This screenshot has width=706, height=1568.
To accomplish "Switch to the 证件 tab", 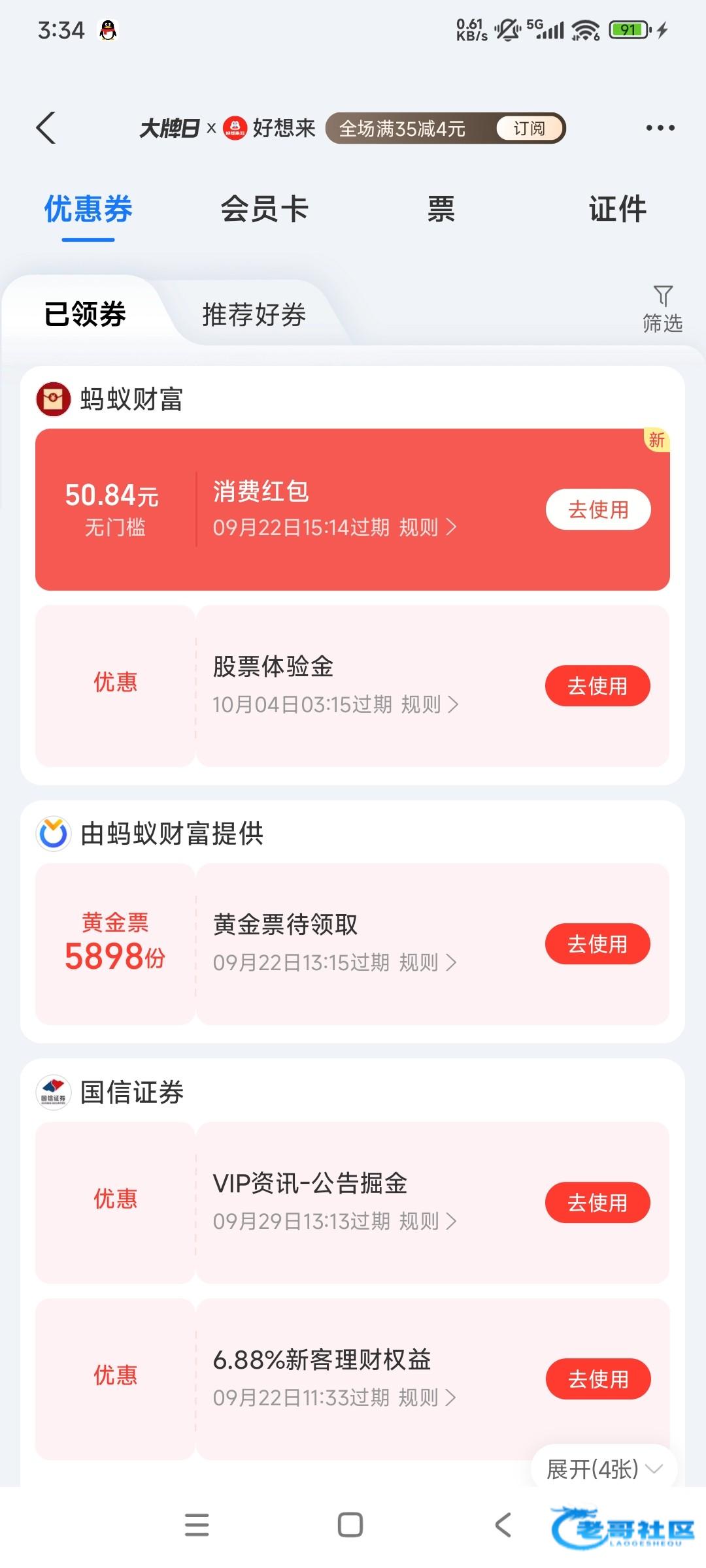I will point(617,209).
